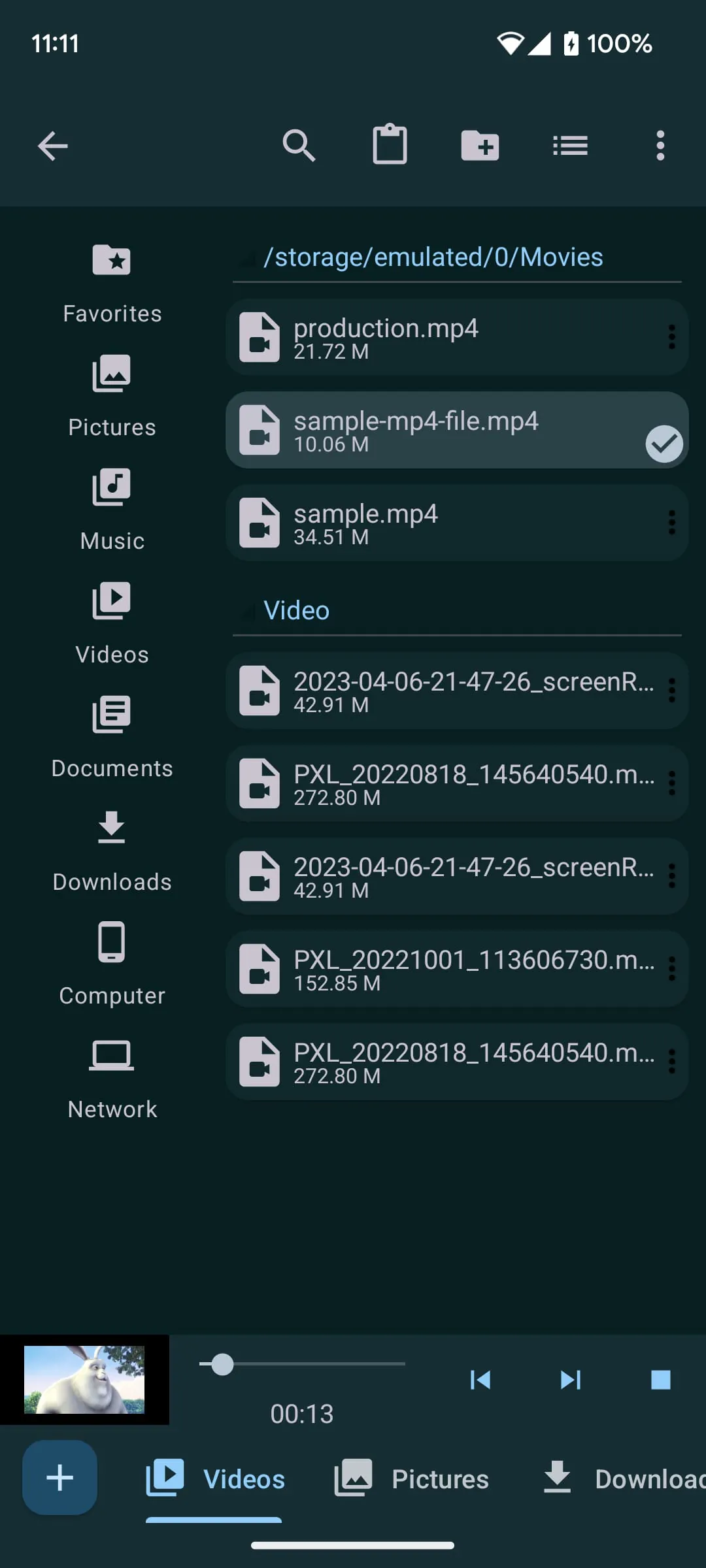The height and width of the screenshot is (1568, 706).
Task: Deselect the sample-mp4-file.mp4 checkmark
Action: pos(664,442)
